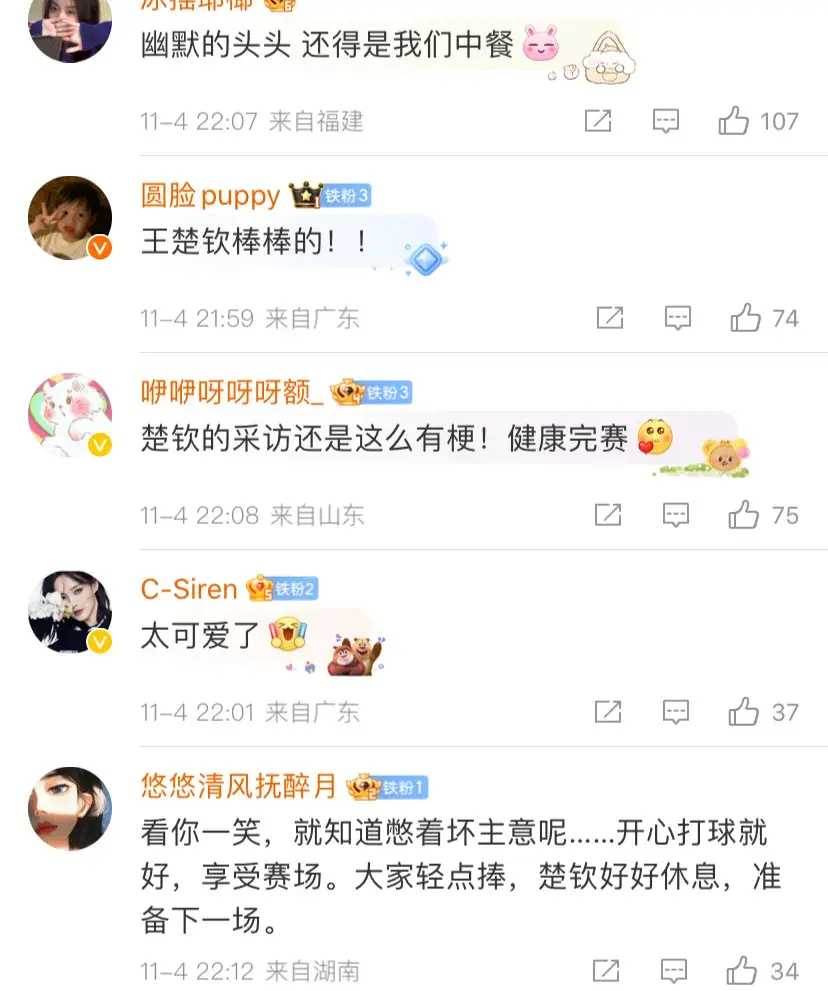View the profile of 悠悠清风抚醉月
Screen dimensions: 828x991
pyautogui.click(x=69, y=808)
